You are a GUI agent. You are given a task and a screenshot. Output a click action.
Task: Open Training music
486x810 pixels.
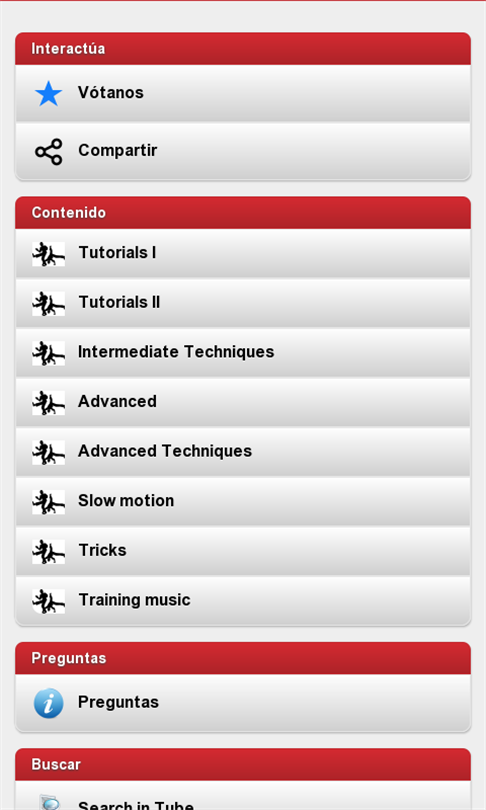(x=243, y=600)
